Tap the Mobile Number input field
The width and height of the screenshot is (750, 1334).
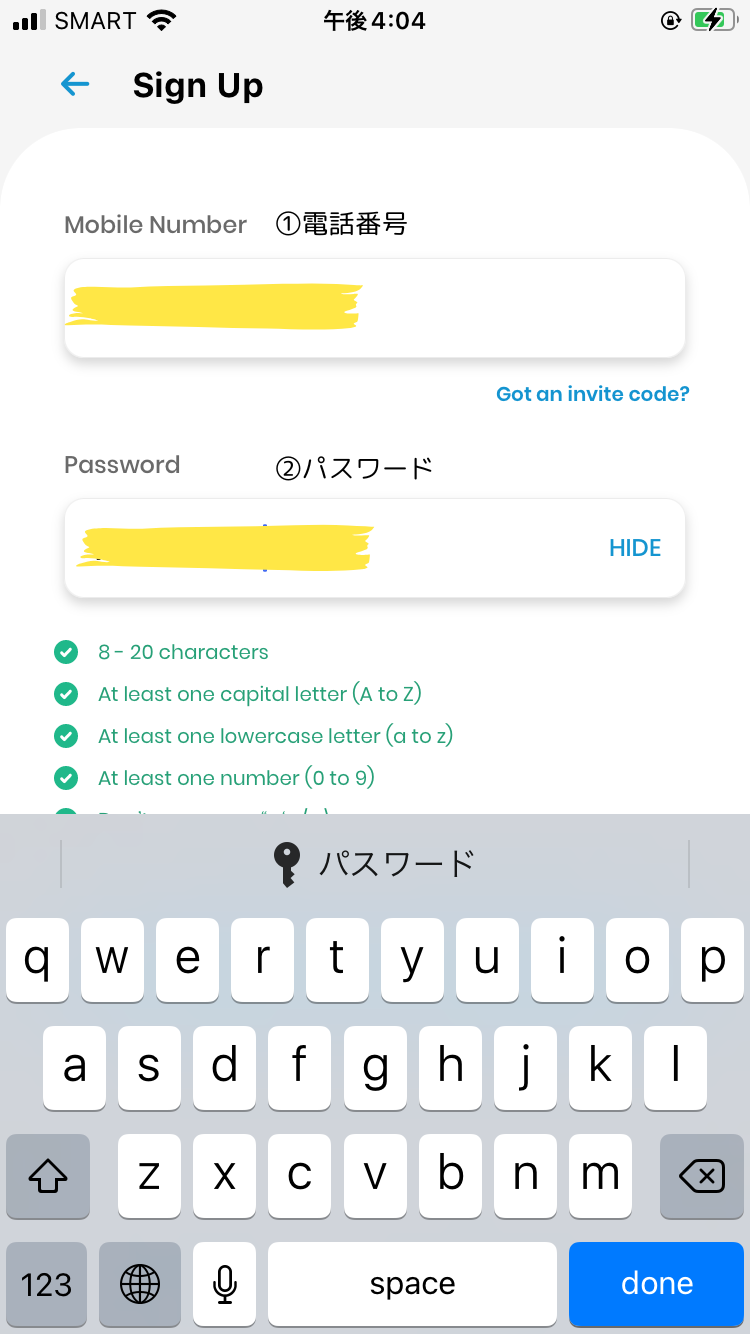click(374, 308)
